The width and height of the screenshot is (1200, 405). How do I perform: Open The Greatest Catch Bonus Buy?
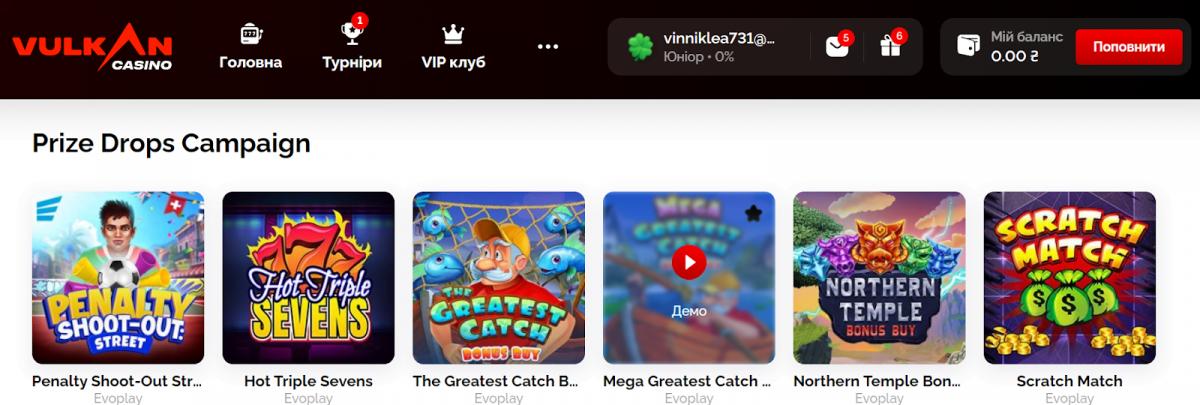498,278
